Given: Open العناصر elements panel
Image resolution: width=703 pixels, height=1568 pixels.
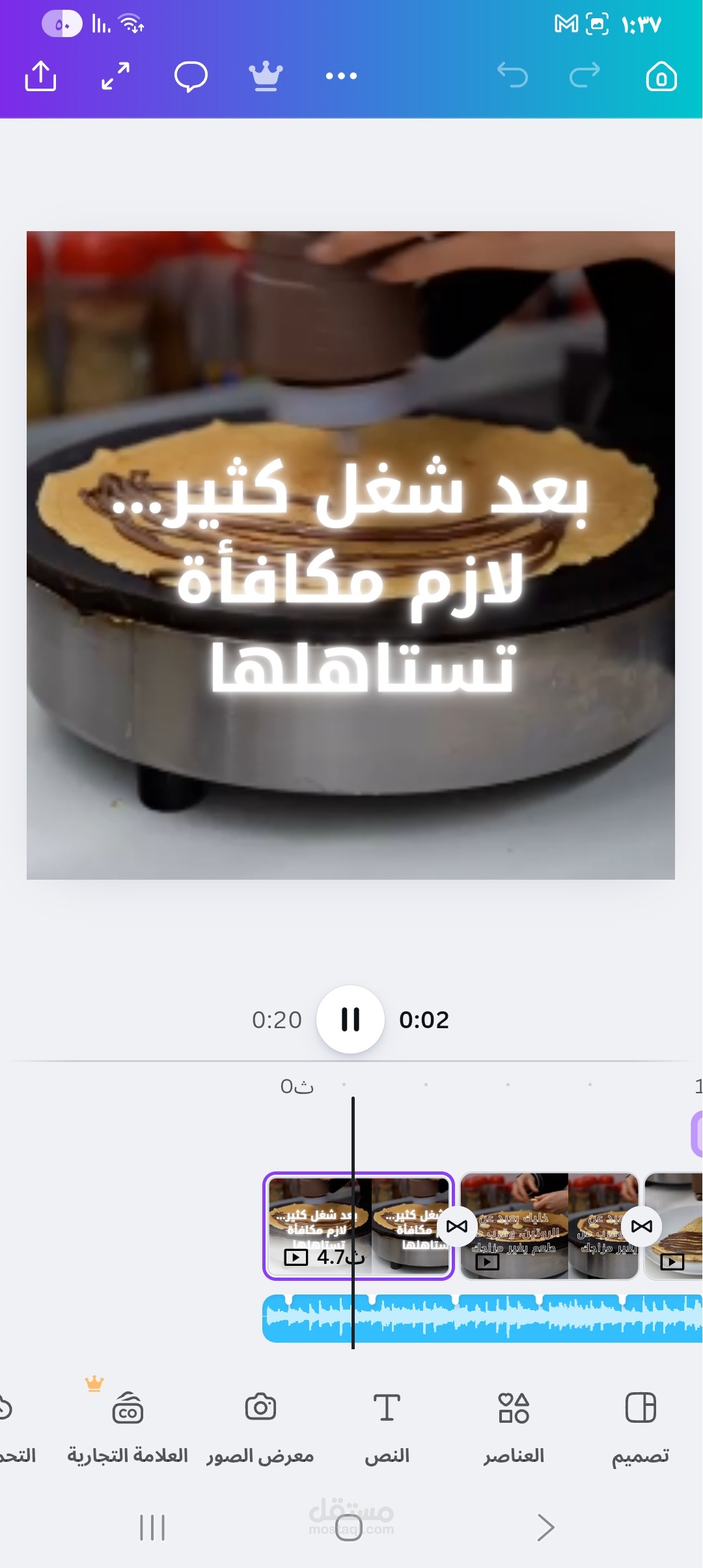Looking at the screenshot, I should [514, 1421].
